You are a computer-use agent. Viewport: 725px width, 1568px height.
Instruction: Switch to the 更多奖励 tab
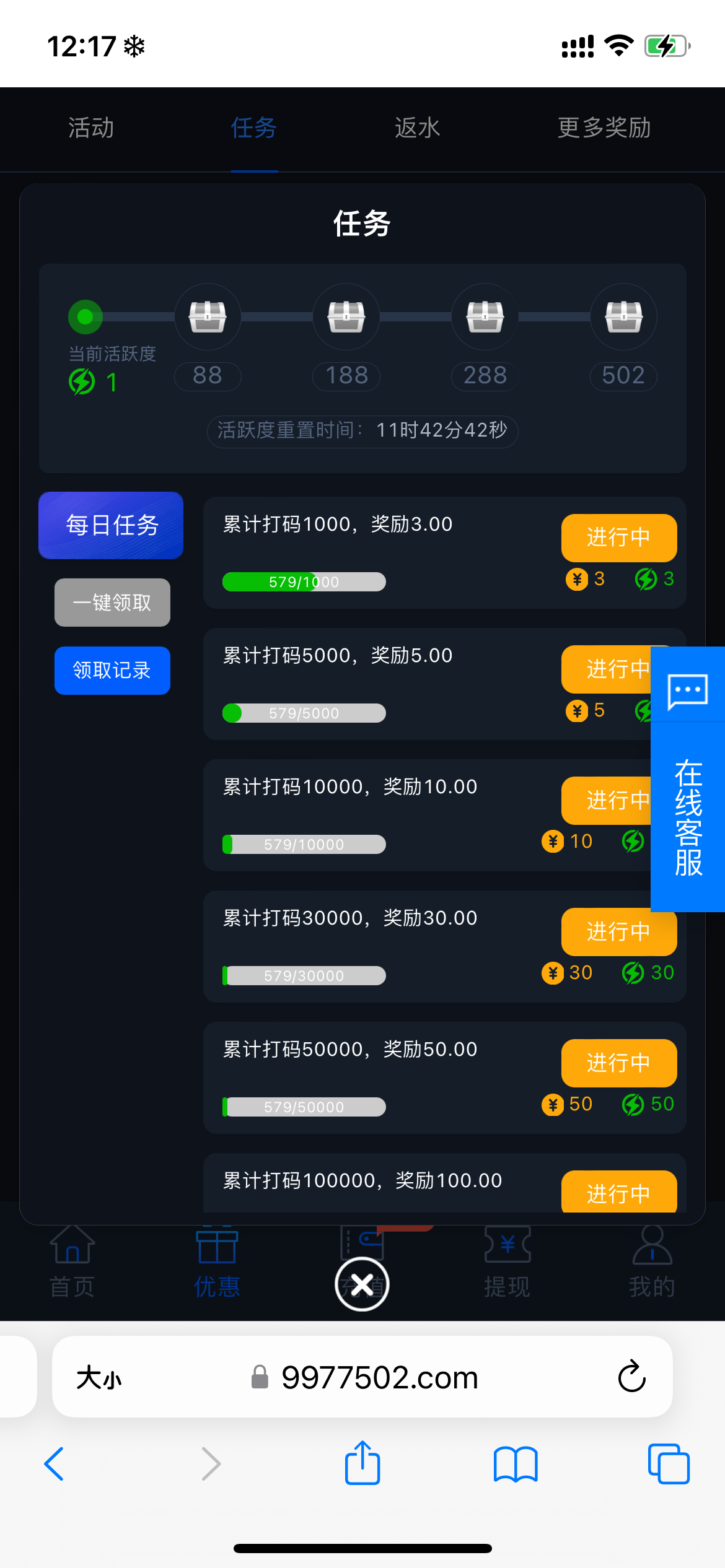click(604, 128)
